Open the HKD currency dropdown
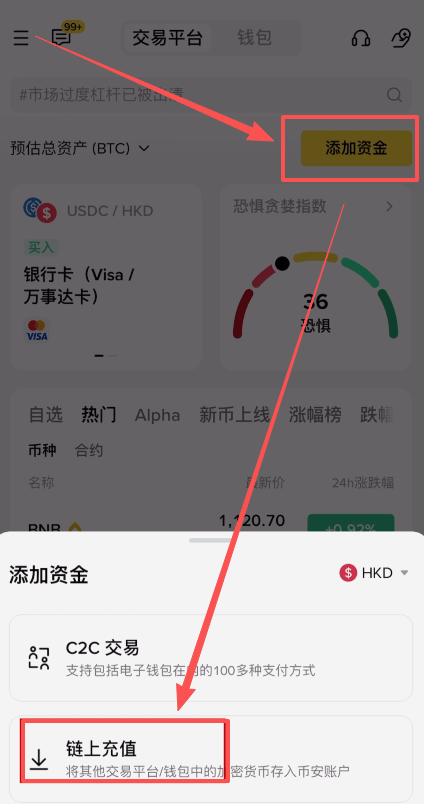This screenshot has width=424, height=804. pyautogui.click(x=374, y=573)
